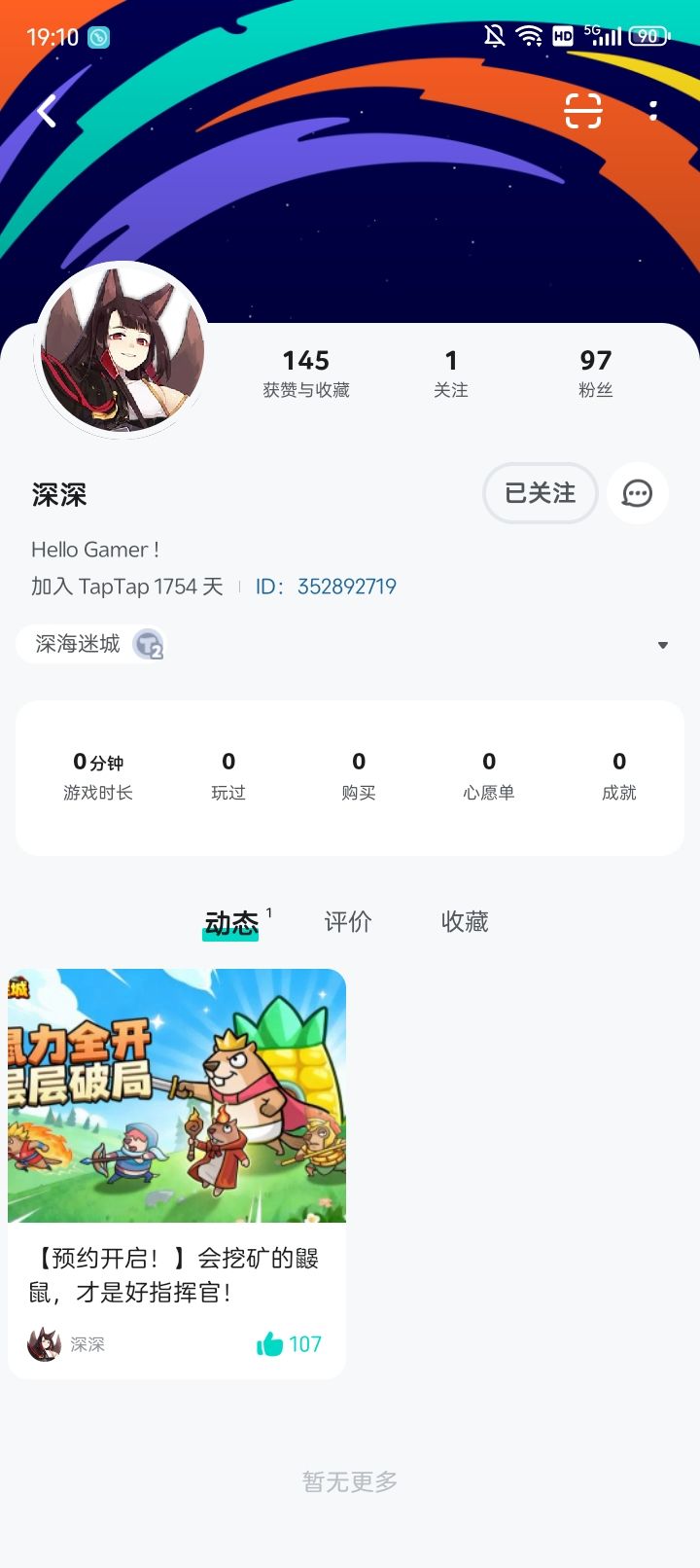The height and width of the screenshot is (1568, 700).
Task: Switch to the 评价 tab
Action: coord(347,921)
